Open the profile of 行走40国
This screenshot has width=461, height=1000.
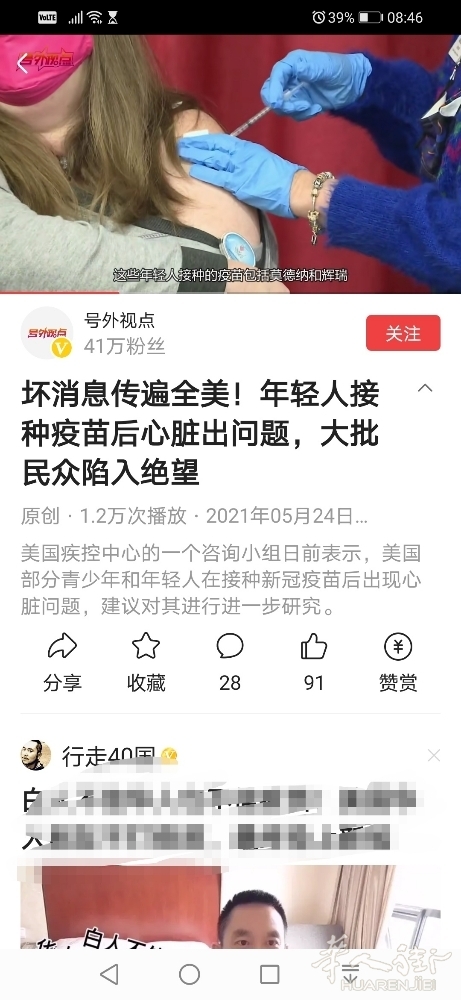pos(36,756)
